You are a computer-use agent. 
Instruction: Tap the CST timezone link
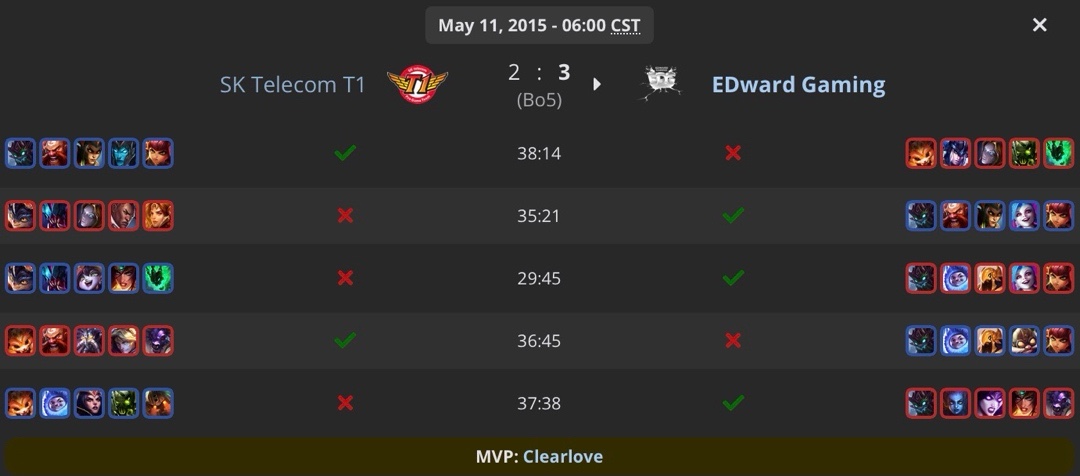pyautogui.click(x=626, y=25)
